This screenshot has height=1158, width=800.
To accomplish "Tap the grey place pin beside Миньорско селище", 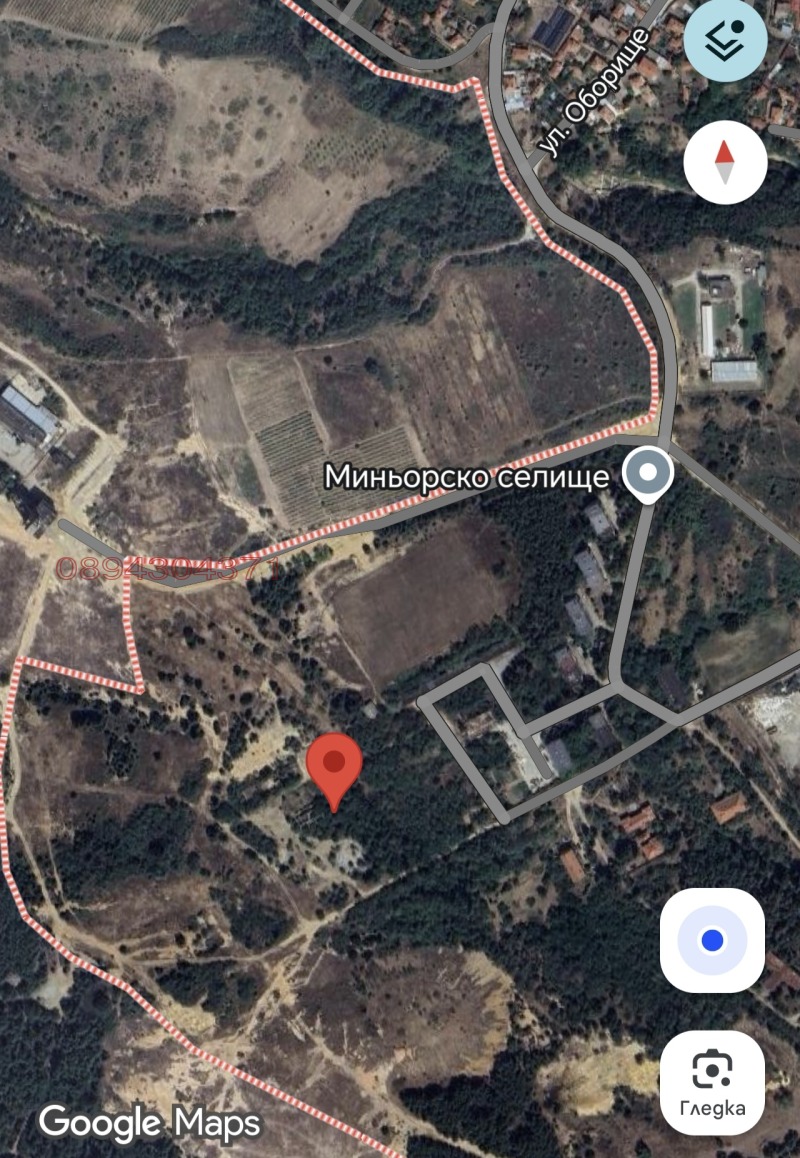I will (x=648, y=470).
